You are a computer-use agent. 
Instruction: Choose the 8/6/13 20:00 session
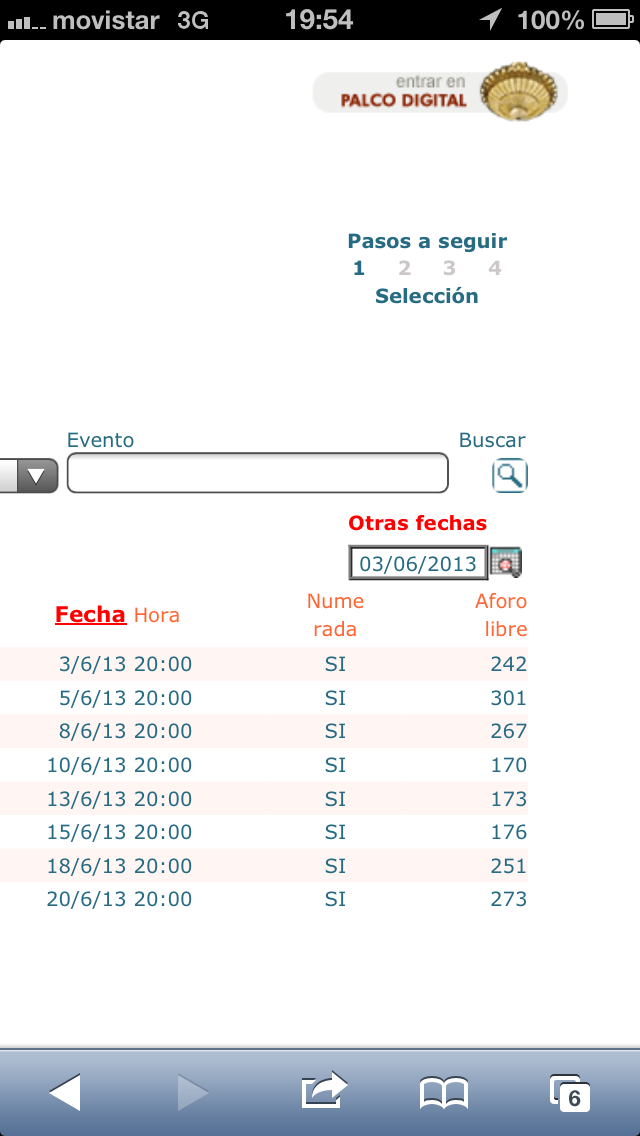tap(125, 731)
